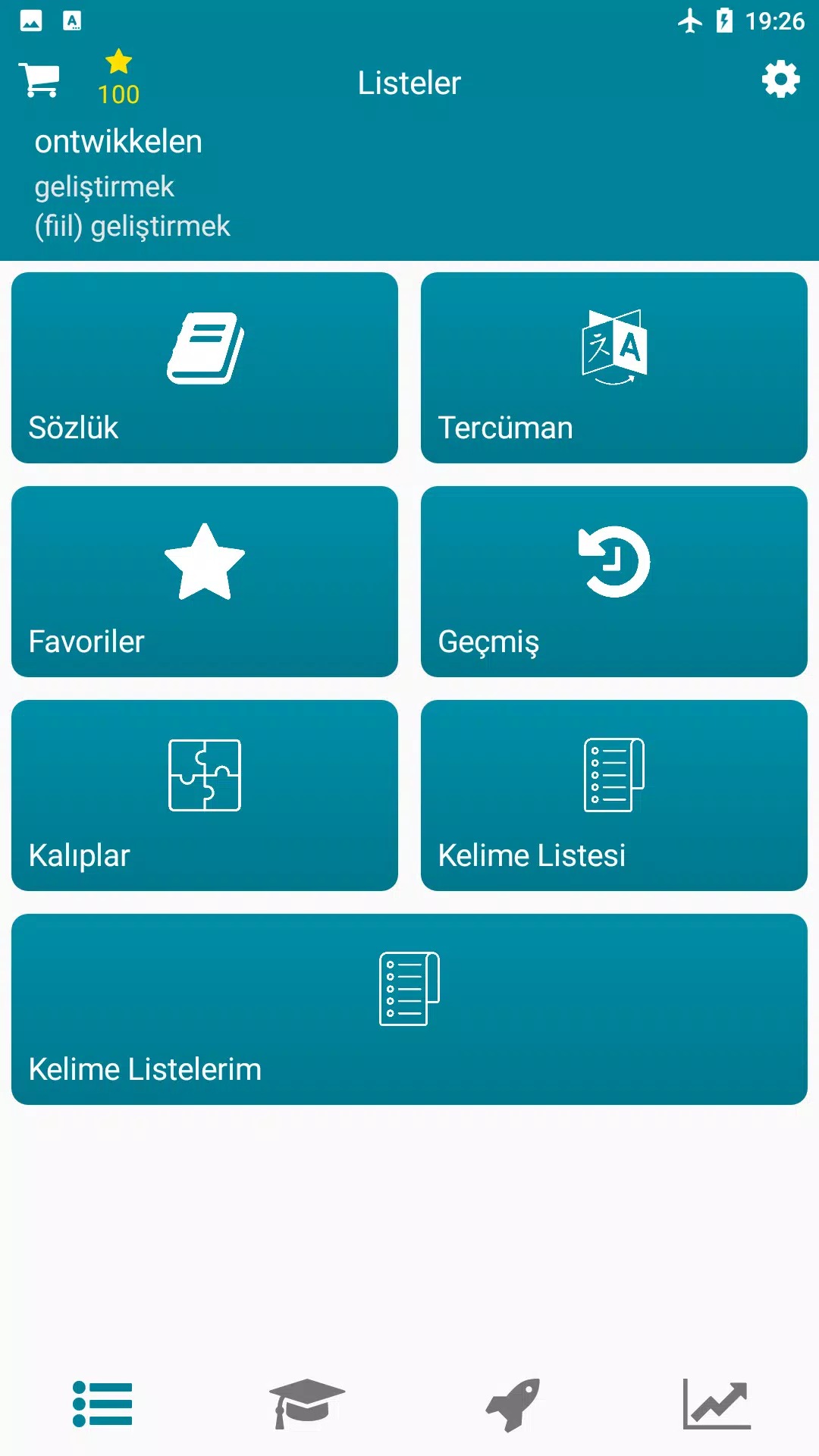Open the settings gear

[x=780, y=80]
